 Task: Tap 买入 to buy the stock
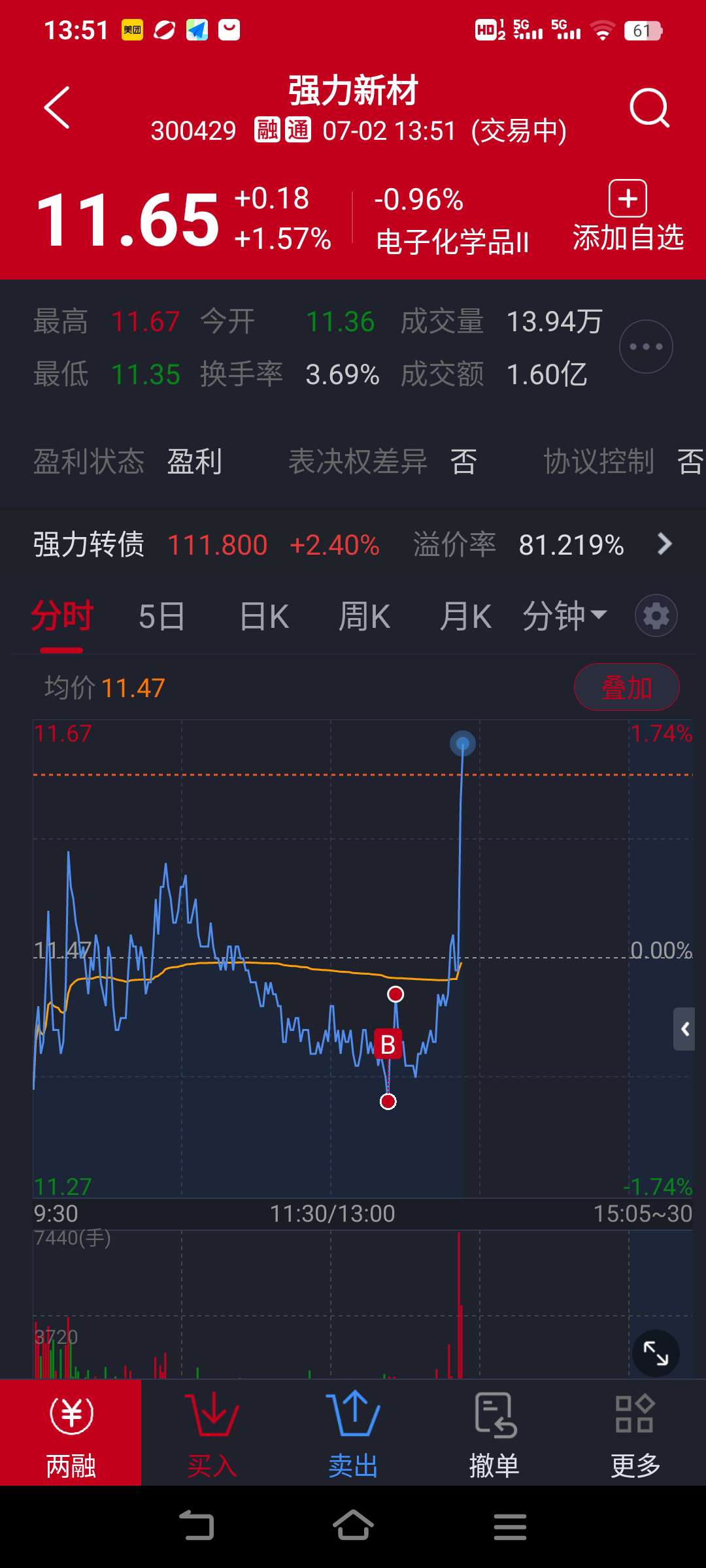pyautogui.click(x=212, y=1433)
